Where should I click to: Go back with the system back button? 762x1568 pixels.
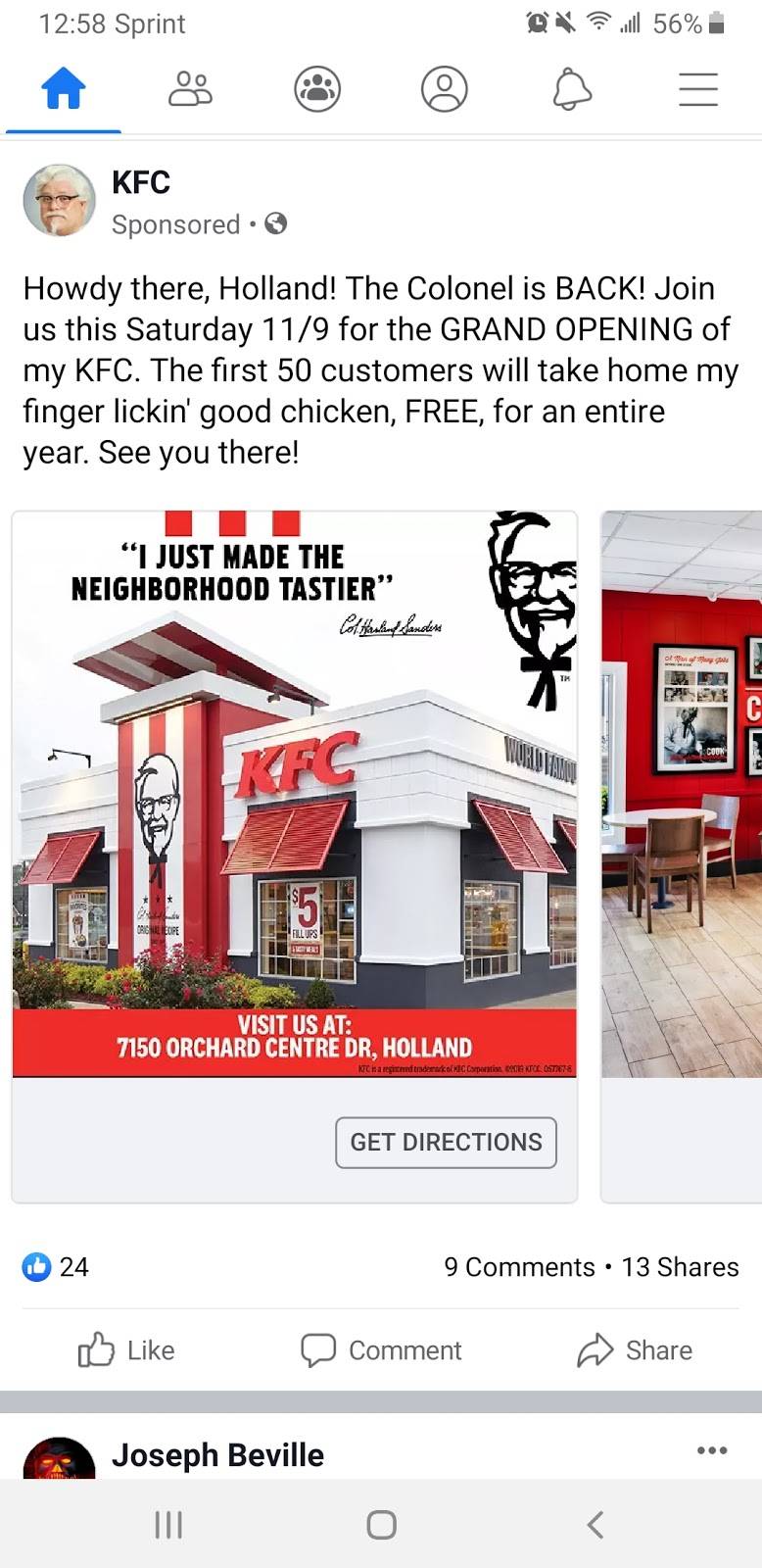click(x=595, y=1525)
